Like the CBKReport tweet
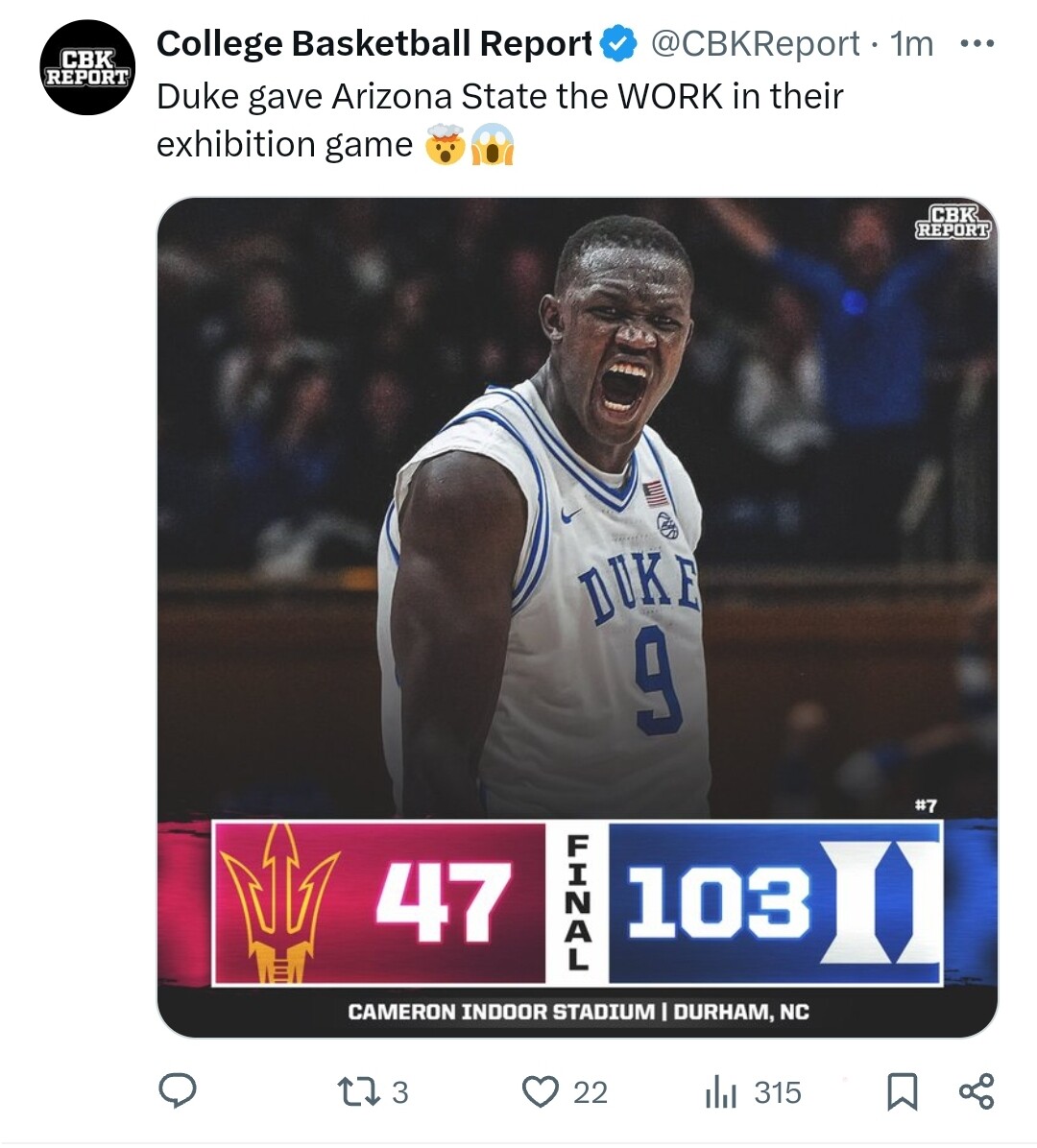This screenshot has width=1037, height=1148. coord(541,1091)
